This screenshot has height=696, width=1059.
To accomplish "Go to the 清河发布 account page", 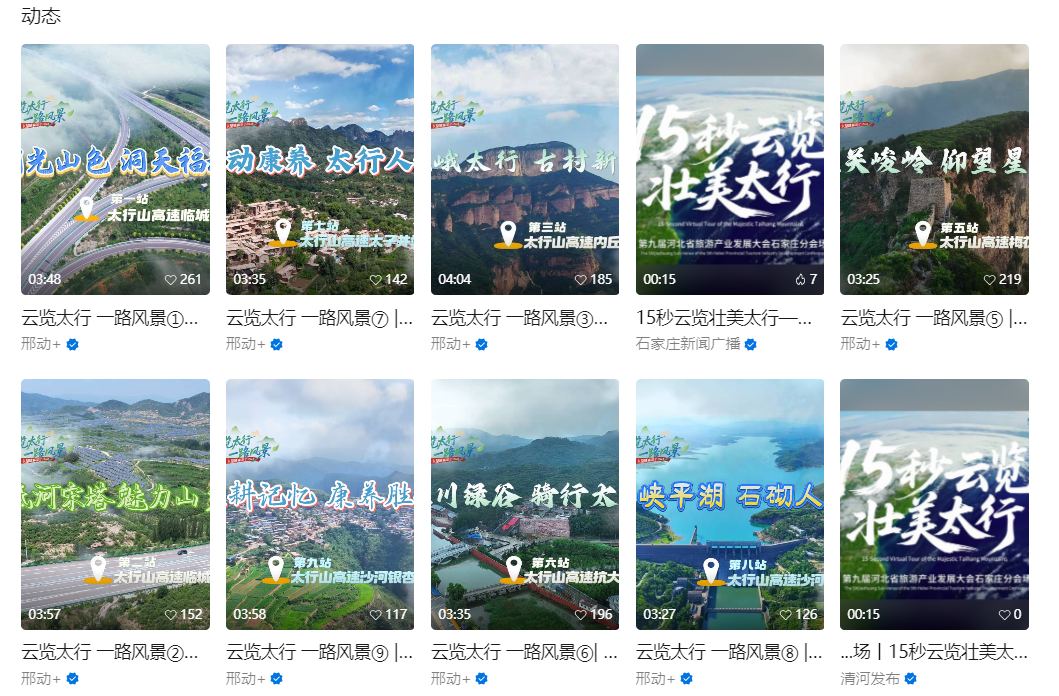I will click(x=870, y=679).
